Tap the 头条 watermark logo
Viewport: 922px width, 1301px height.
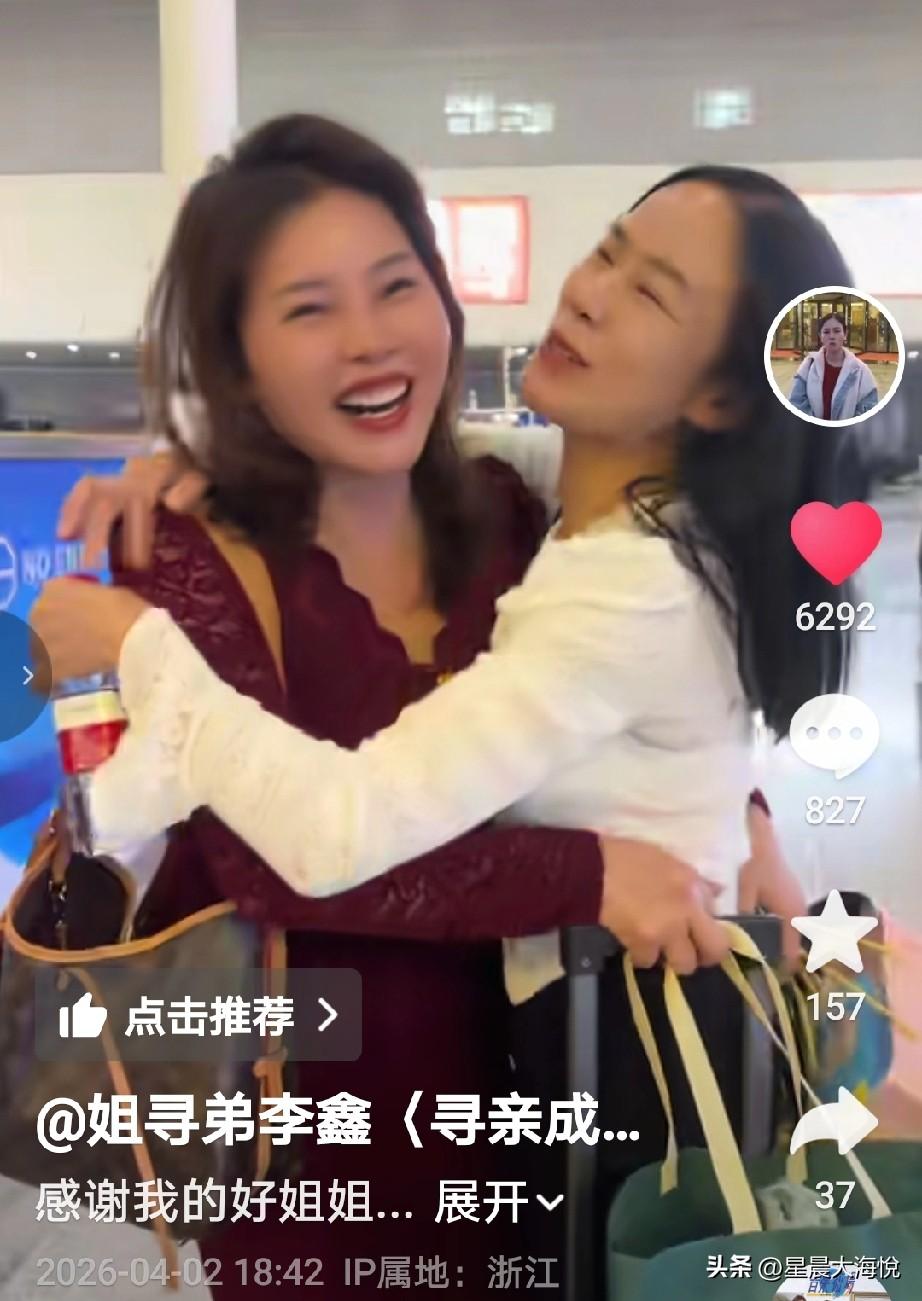pos(726,1268)
